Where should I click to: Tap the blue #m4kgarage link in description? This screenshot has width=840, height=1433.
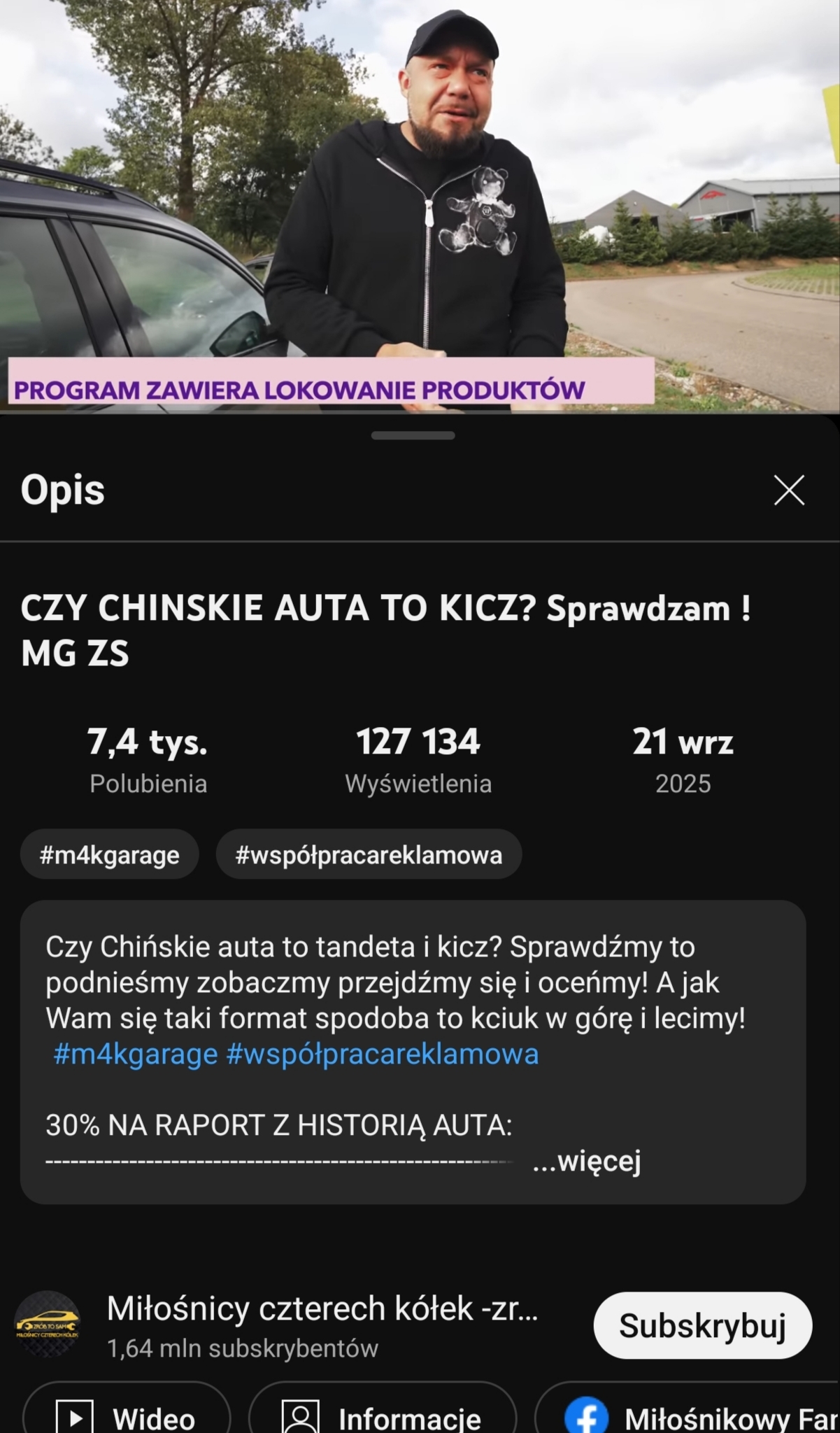136,1054
